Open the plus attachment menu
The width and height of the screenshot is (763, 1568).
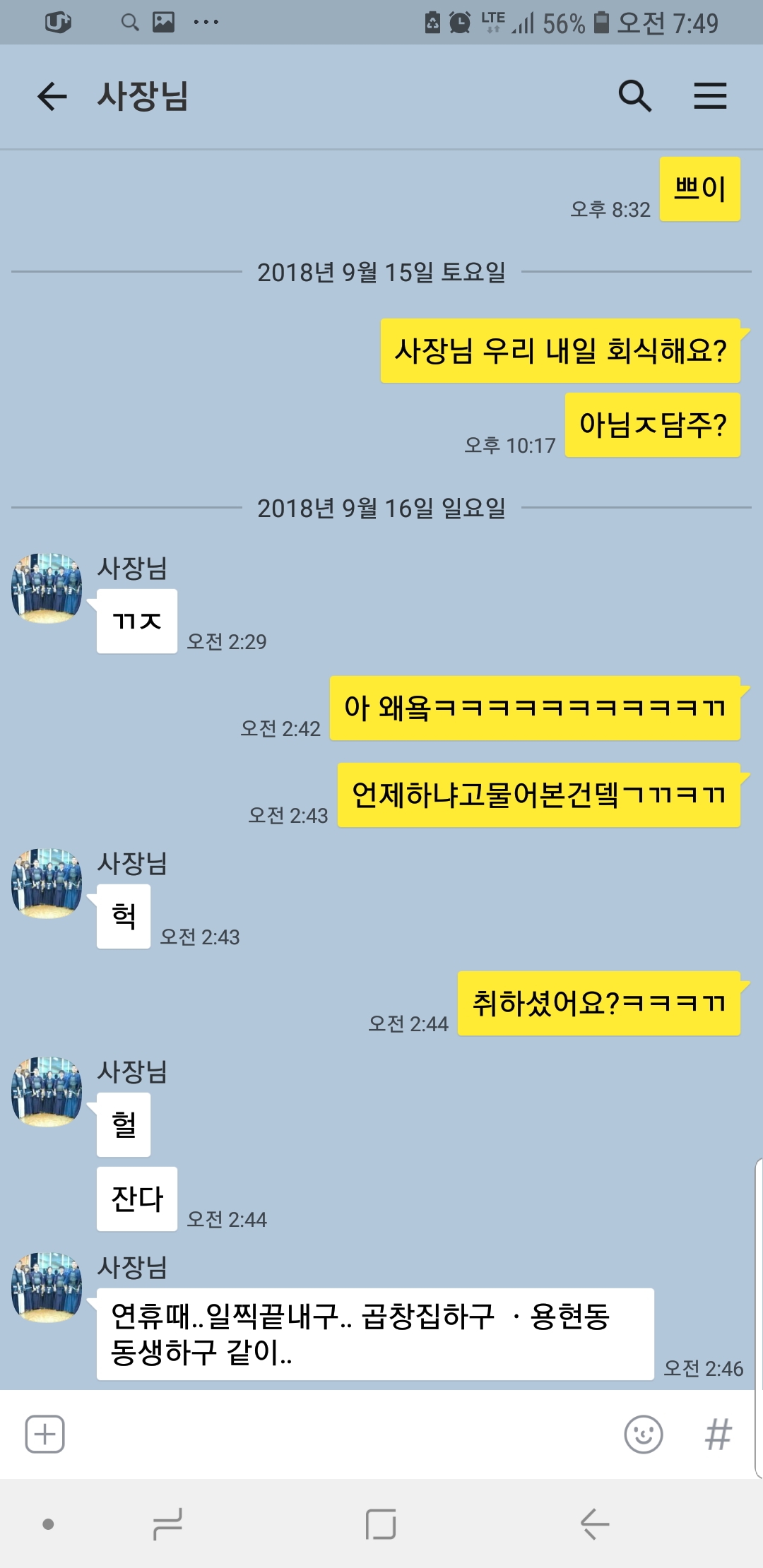[x=45, y=1435]
